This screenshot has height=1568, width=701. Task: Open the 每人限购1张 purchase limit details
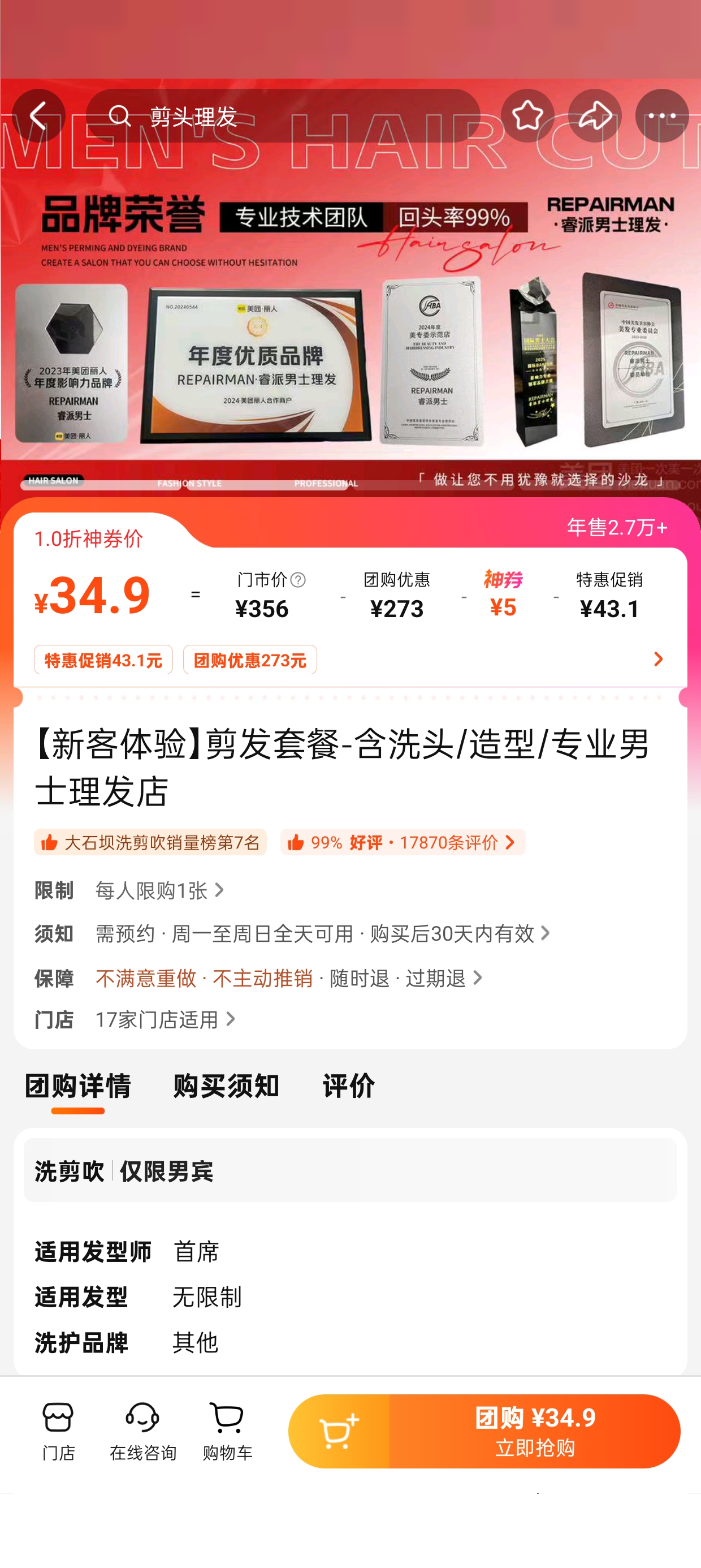159,890
